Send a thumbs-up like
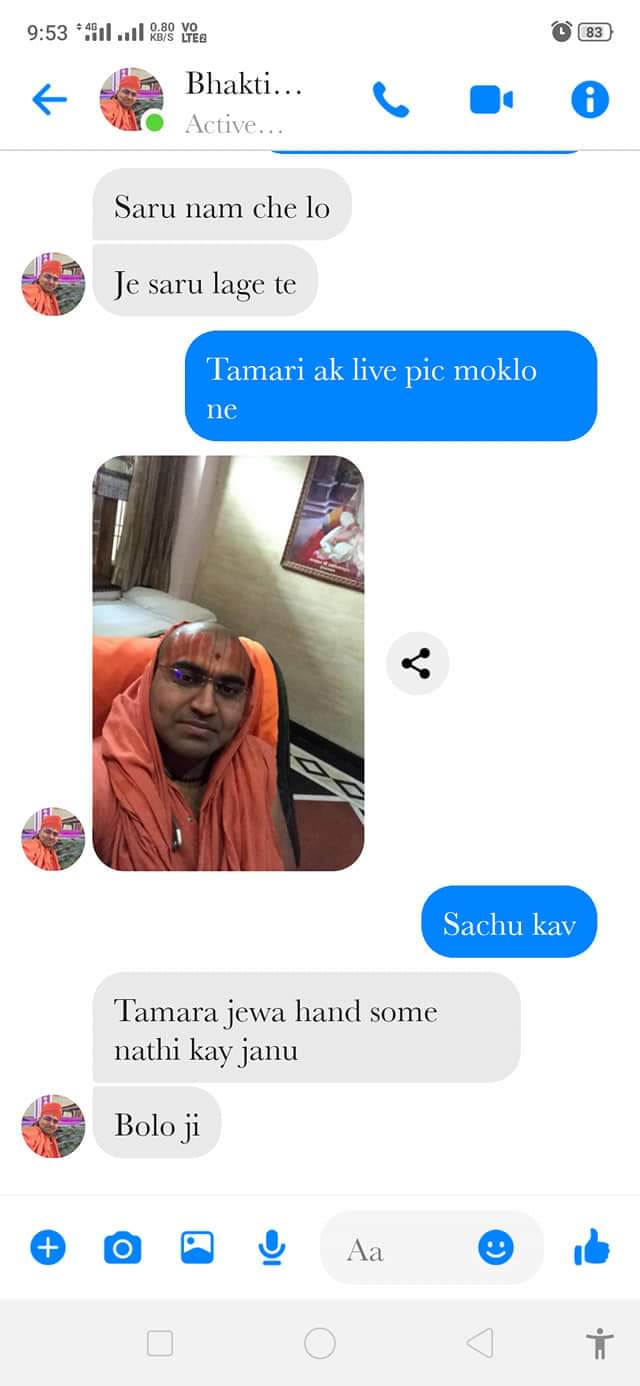 tap(591, 1247)
